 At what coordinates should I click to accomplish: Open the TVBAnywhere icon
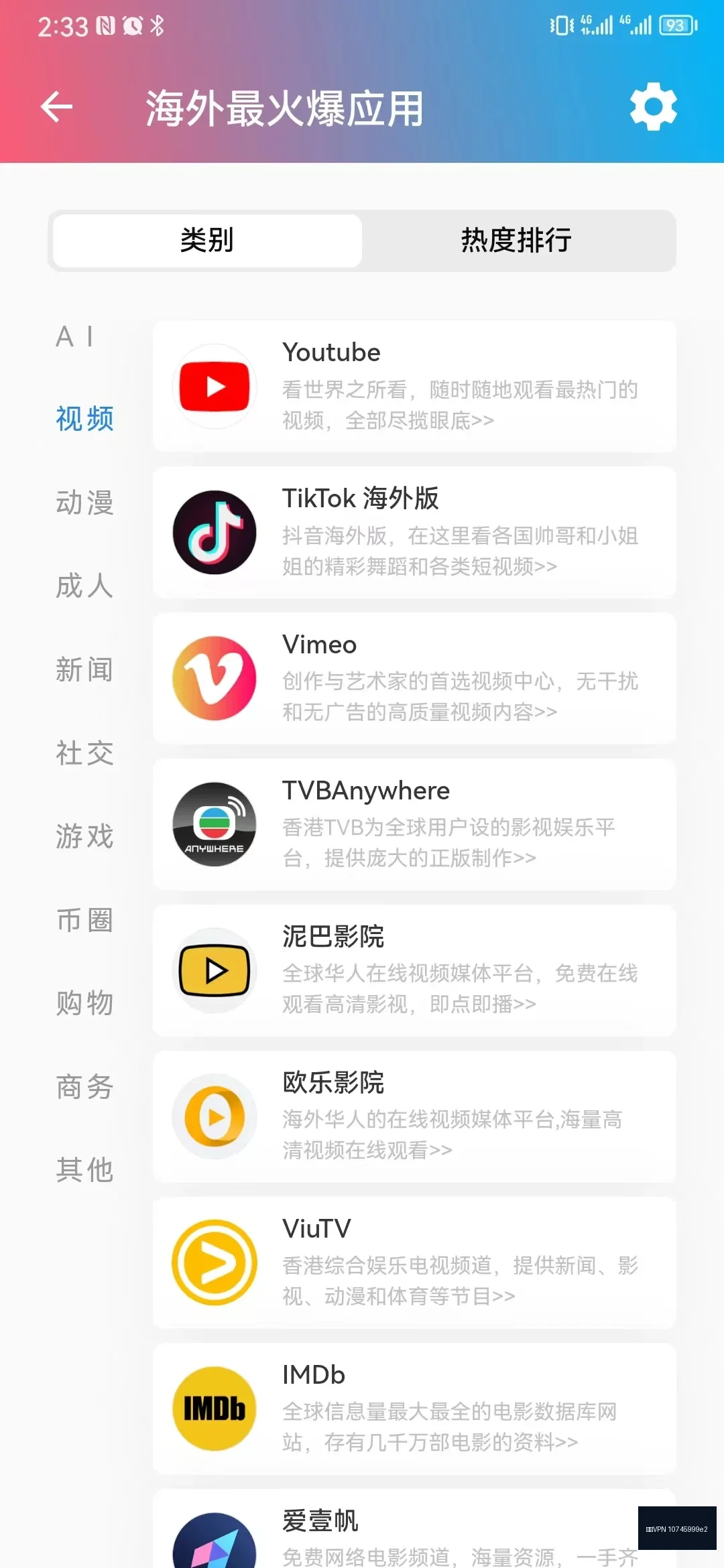(x=214, y=825)
